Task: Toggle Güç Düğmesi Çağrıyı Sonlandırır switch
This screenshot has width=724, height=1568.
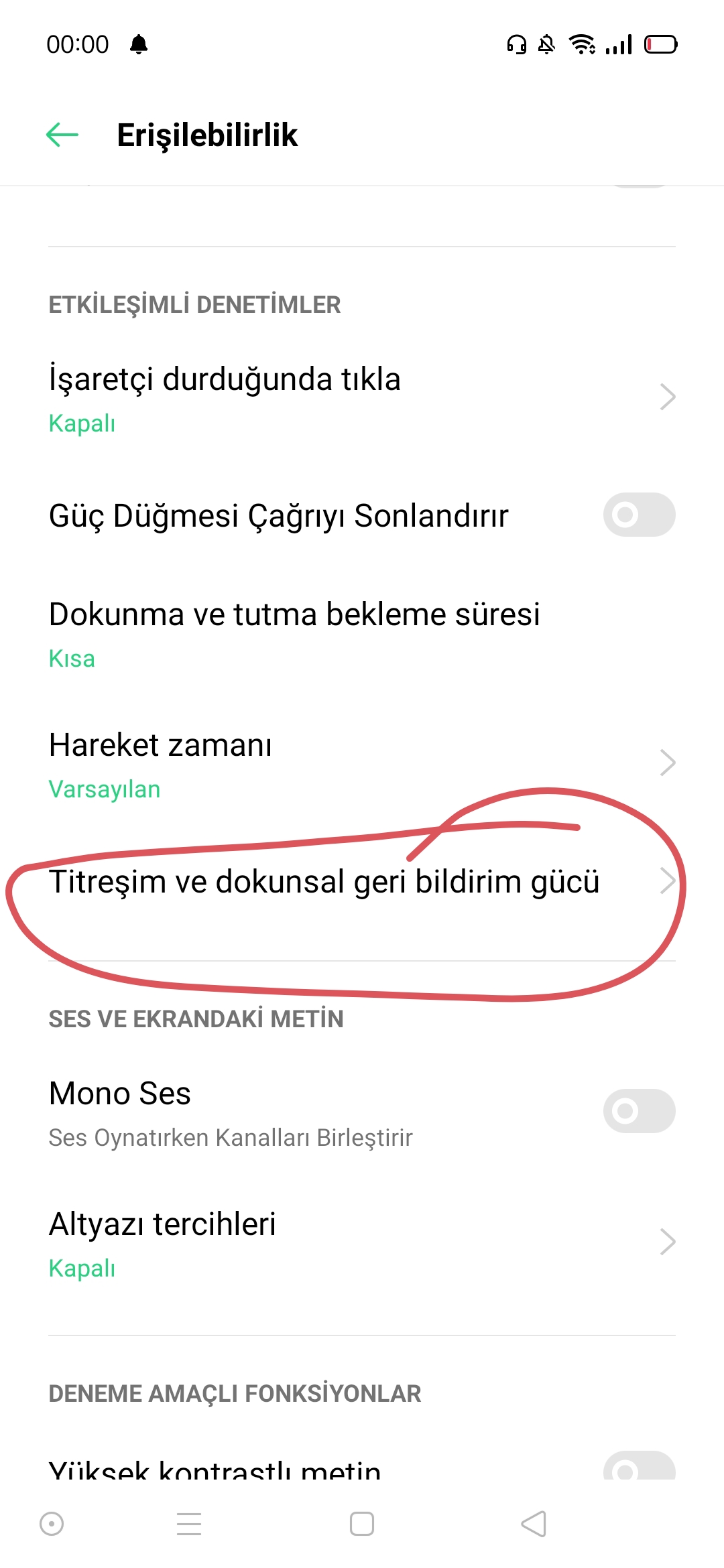Action: pyautogui.click(x=639, y=515)
